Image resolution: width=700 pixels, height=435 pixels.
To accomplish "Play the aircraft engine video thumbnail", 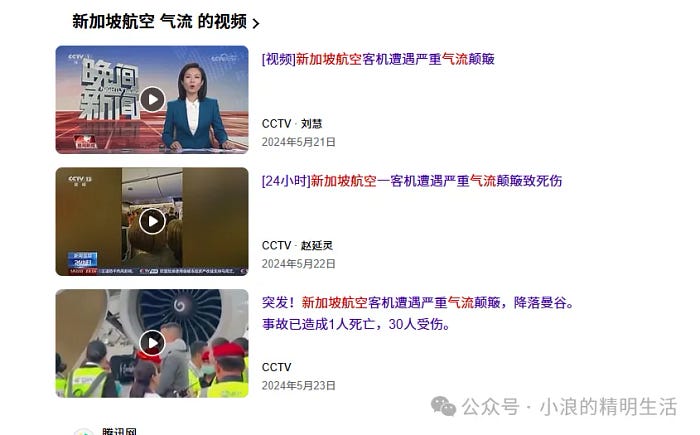I will [x=152, y=343].
